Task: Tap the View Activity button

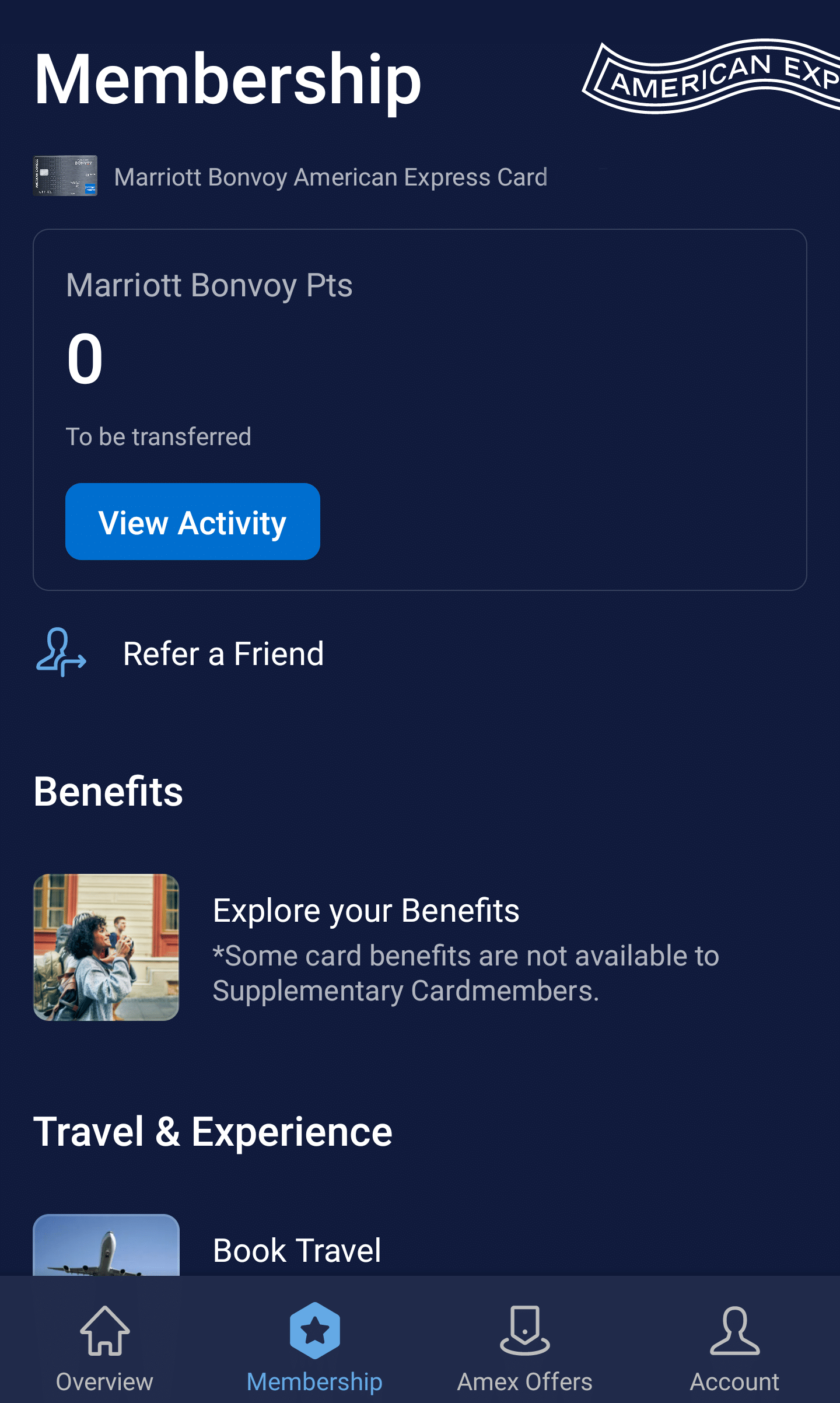Action: pyautogui.click(x=192, y=522)
